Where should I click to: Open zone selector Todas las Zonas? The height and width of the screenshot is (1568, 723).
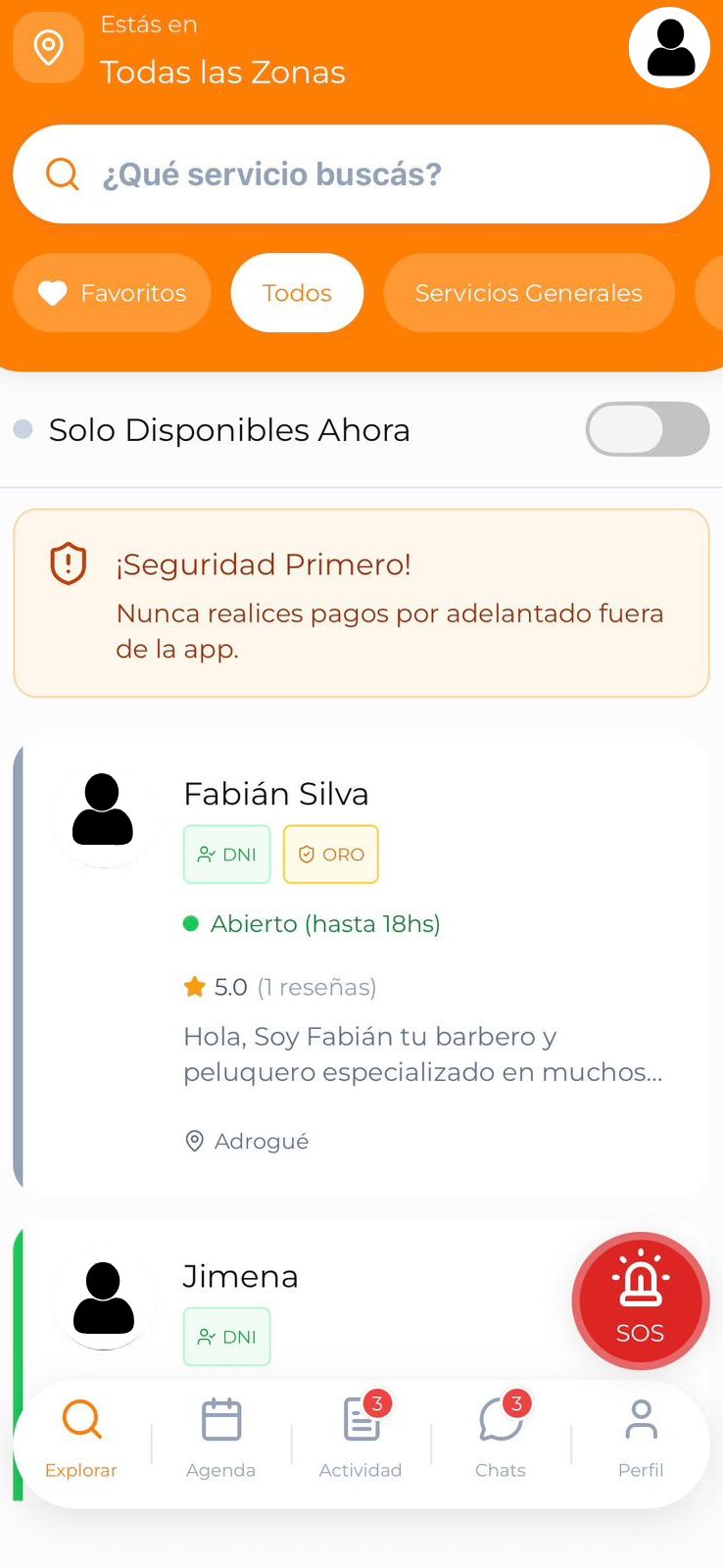(x=222, y=72)
